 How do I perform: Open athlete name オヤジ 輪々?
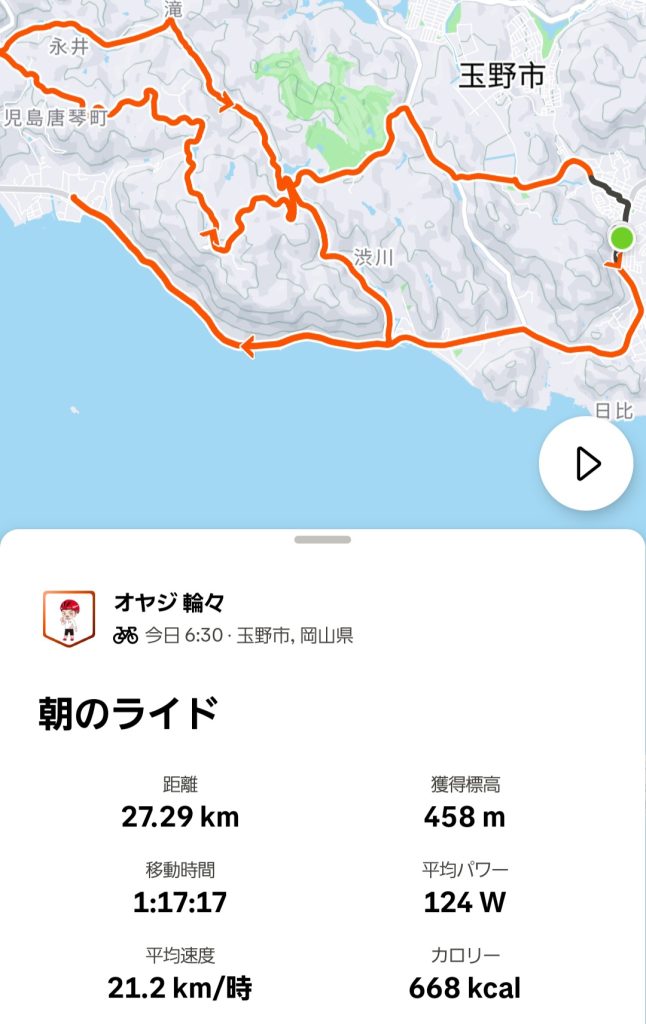tap(169, 602)
